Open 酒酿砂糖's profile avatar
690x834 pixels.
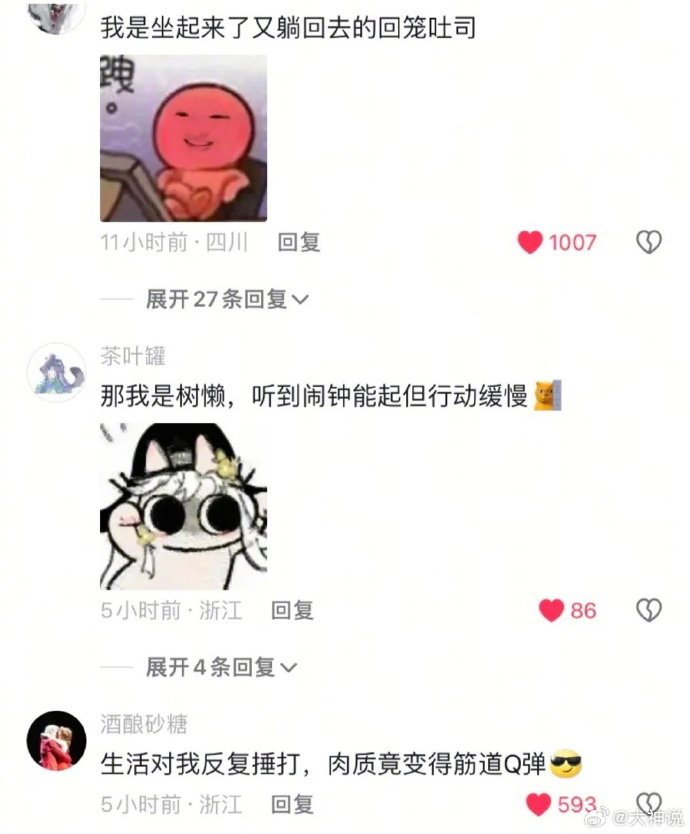[56, 741]
